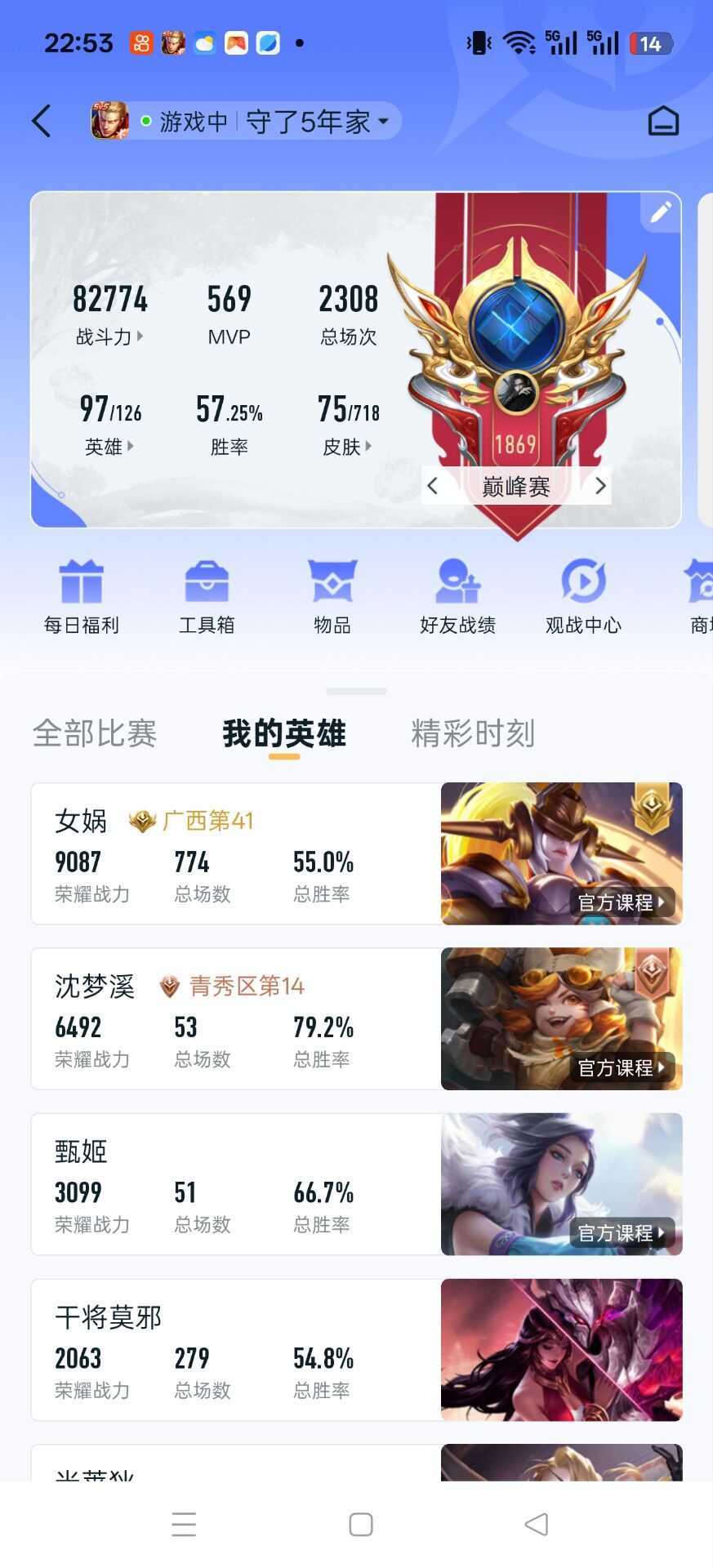Show next mode after 巅峰赛
This screenshot has height=1568, width=713.
[600, 486]
